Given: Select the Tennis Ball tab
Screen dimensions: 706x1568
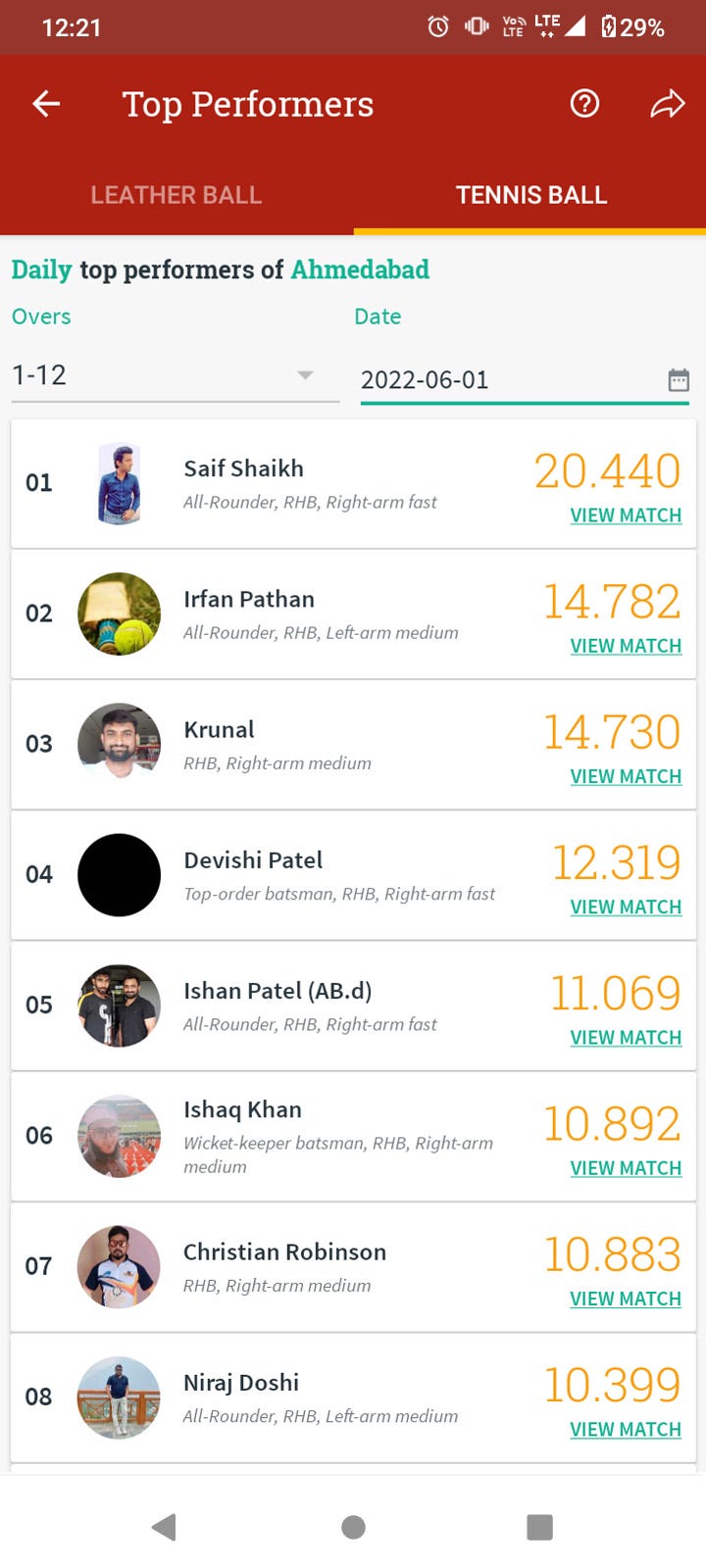Looking at the screenshot, I should tap(530, 195).
